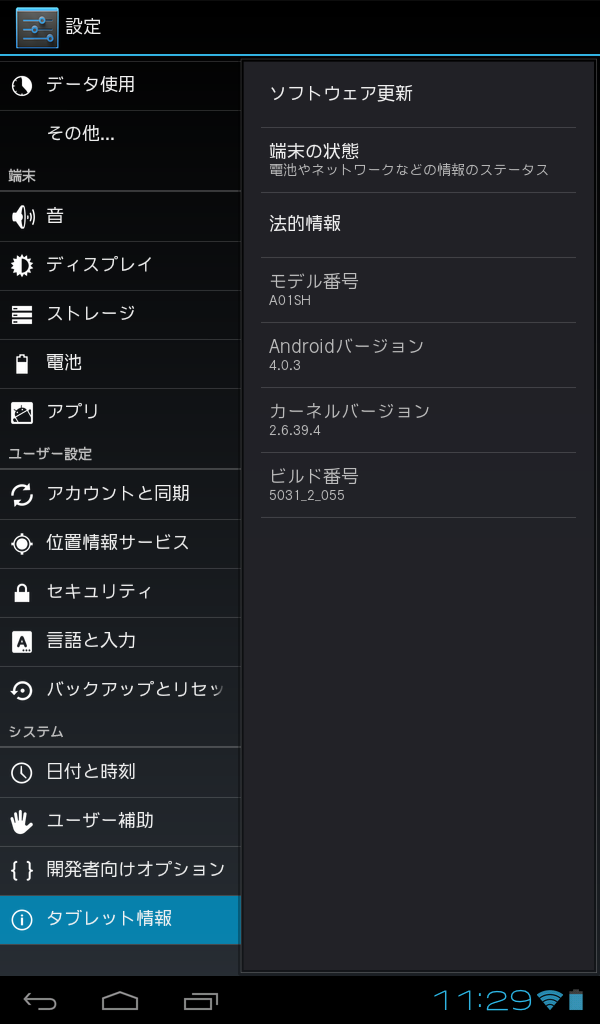Open 音 sound settings
Viewport: 600px width, 1024px height.
point(120,216)
